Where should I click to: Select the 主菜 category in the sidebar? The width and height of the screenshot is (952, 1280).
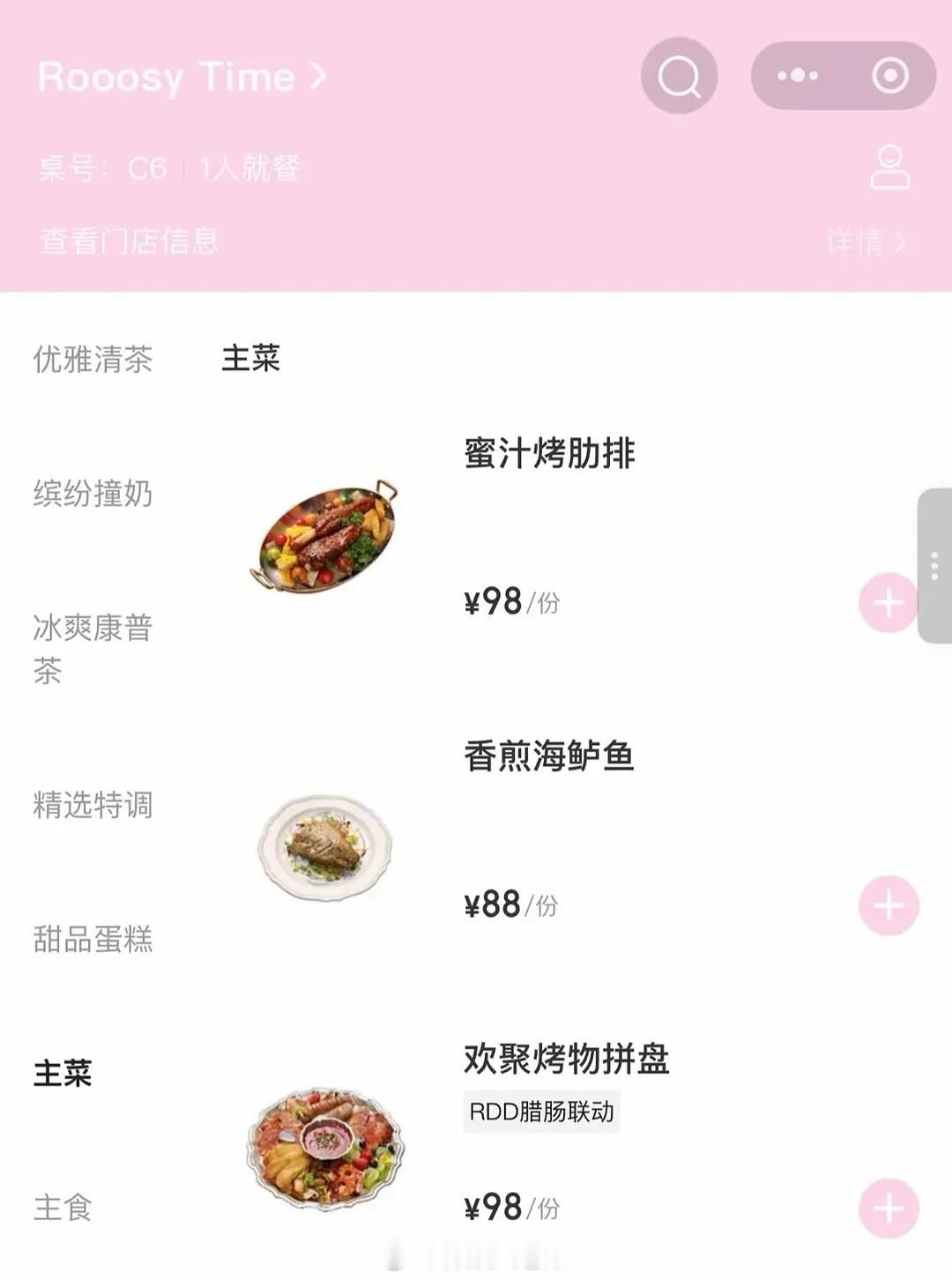[63, 1073]
